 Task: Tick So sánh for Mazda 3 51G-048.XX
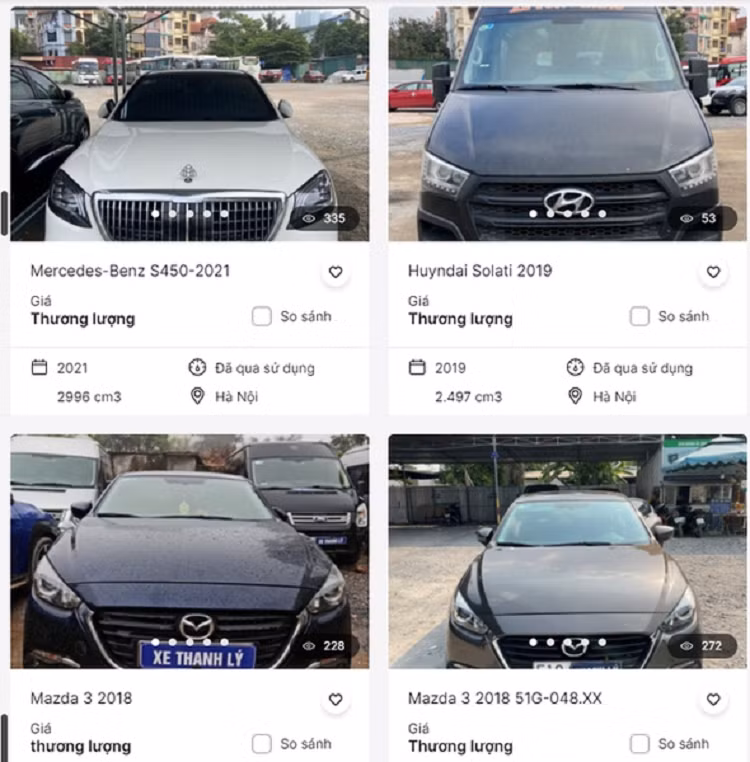click(x=639, y=743)
